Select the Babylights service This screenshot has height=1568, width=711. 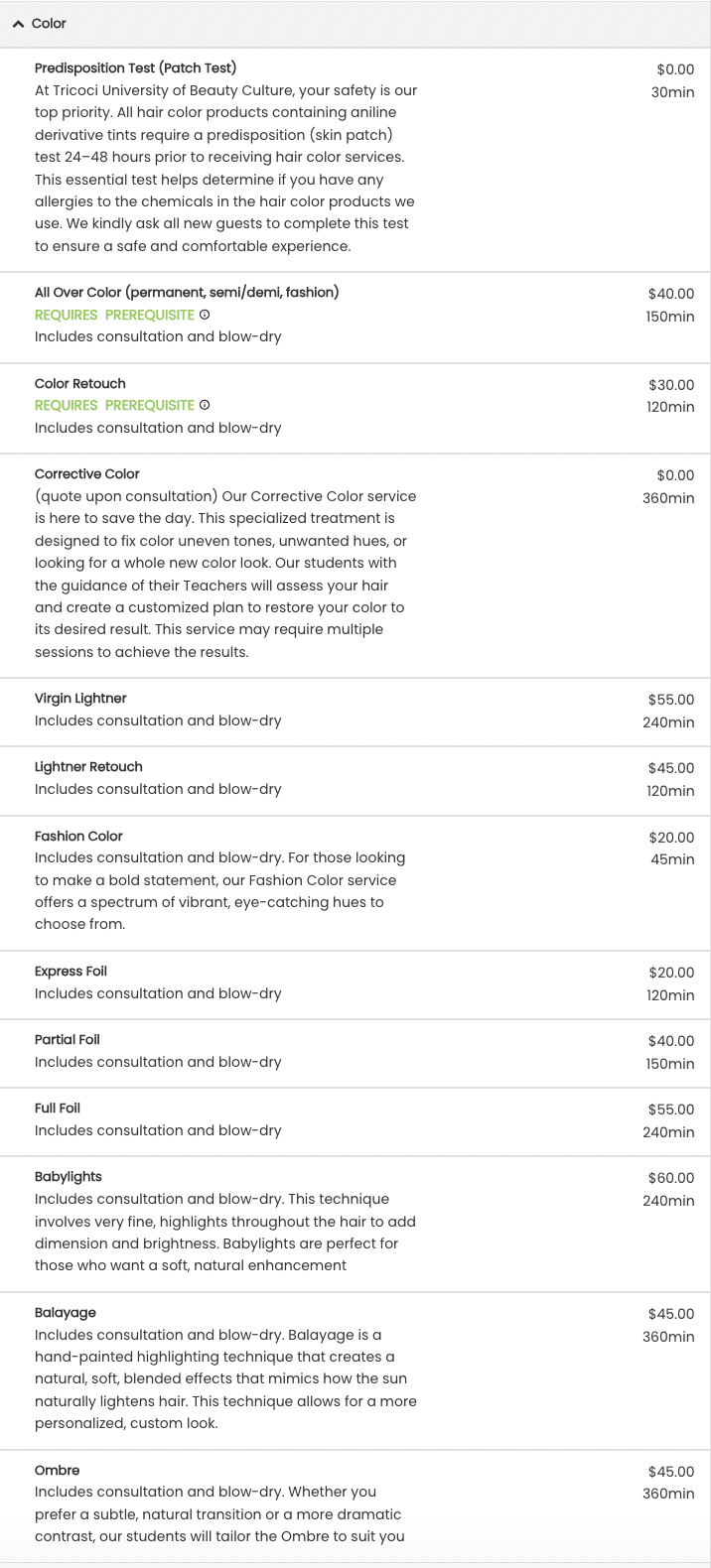(x=355, y=1225)
